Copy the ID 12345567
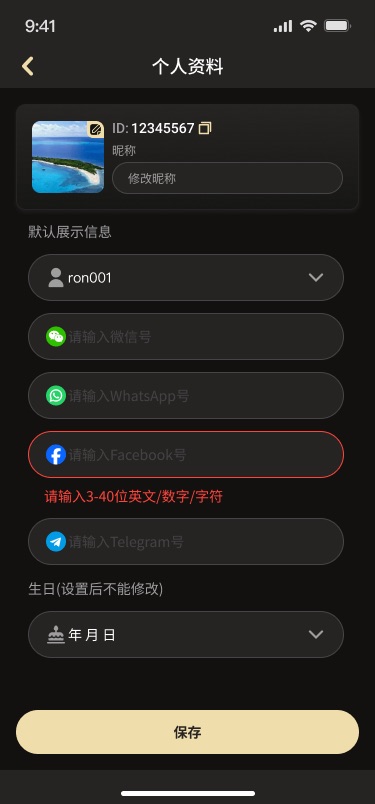Image resolution: width=375 pixels, height=804 pixels. coord(205,128)
